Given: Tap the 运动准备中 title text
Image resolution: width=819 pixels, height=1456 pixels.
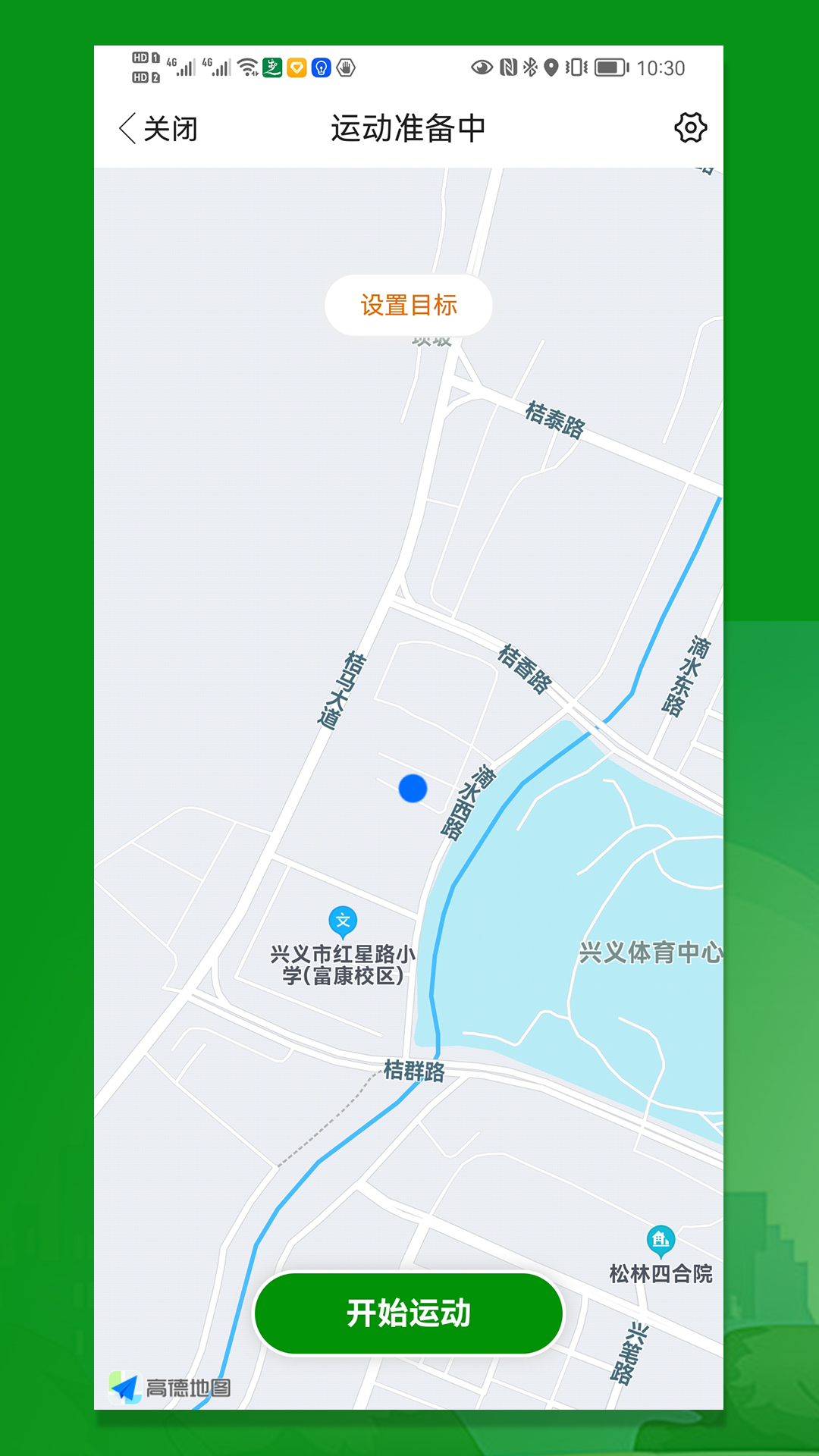Looking at the screenshot, I should click(x=409, y=127).
